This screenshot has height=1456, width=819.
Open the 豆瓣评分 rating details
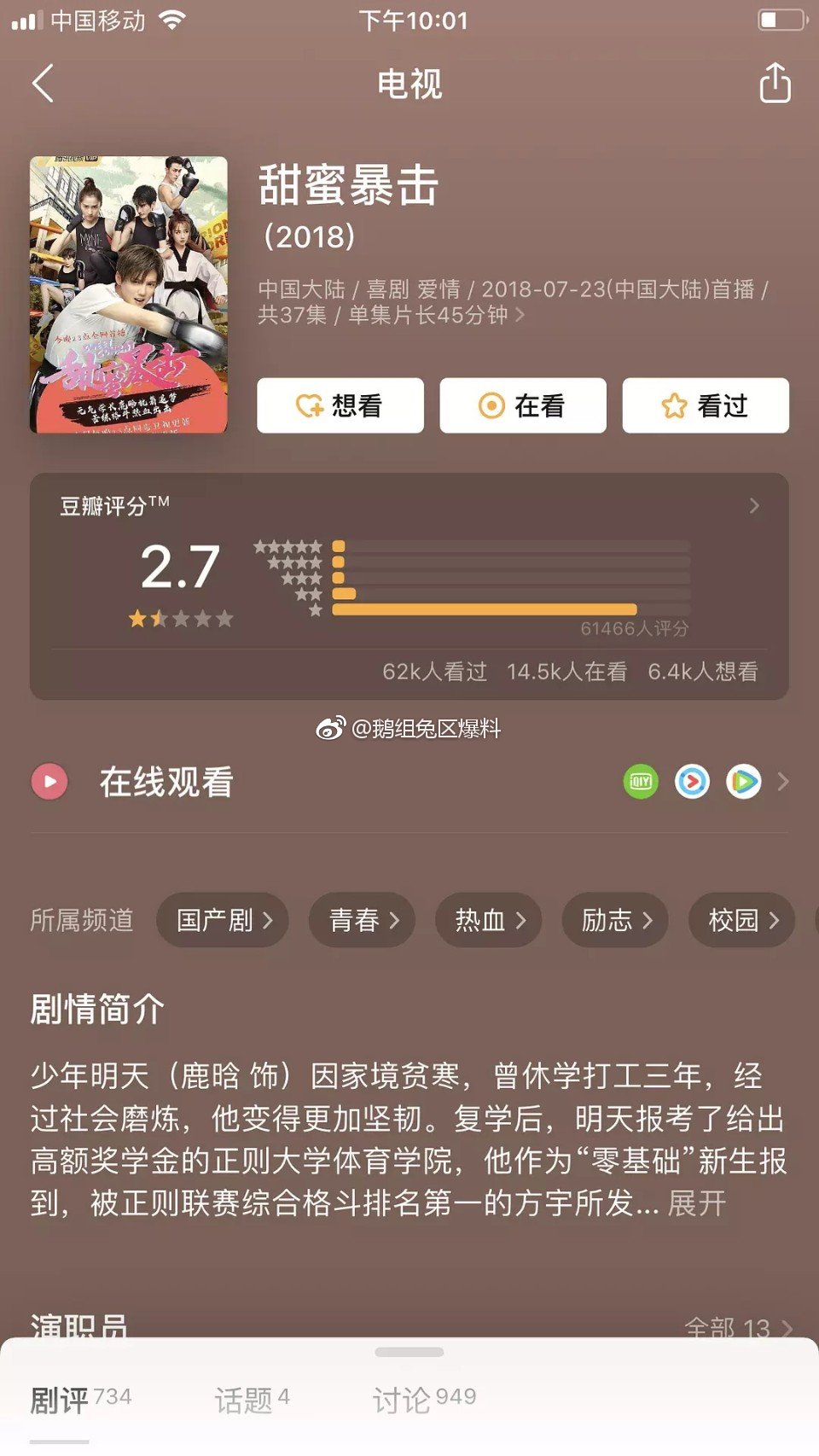(753, 506)
